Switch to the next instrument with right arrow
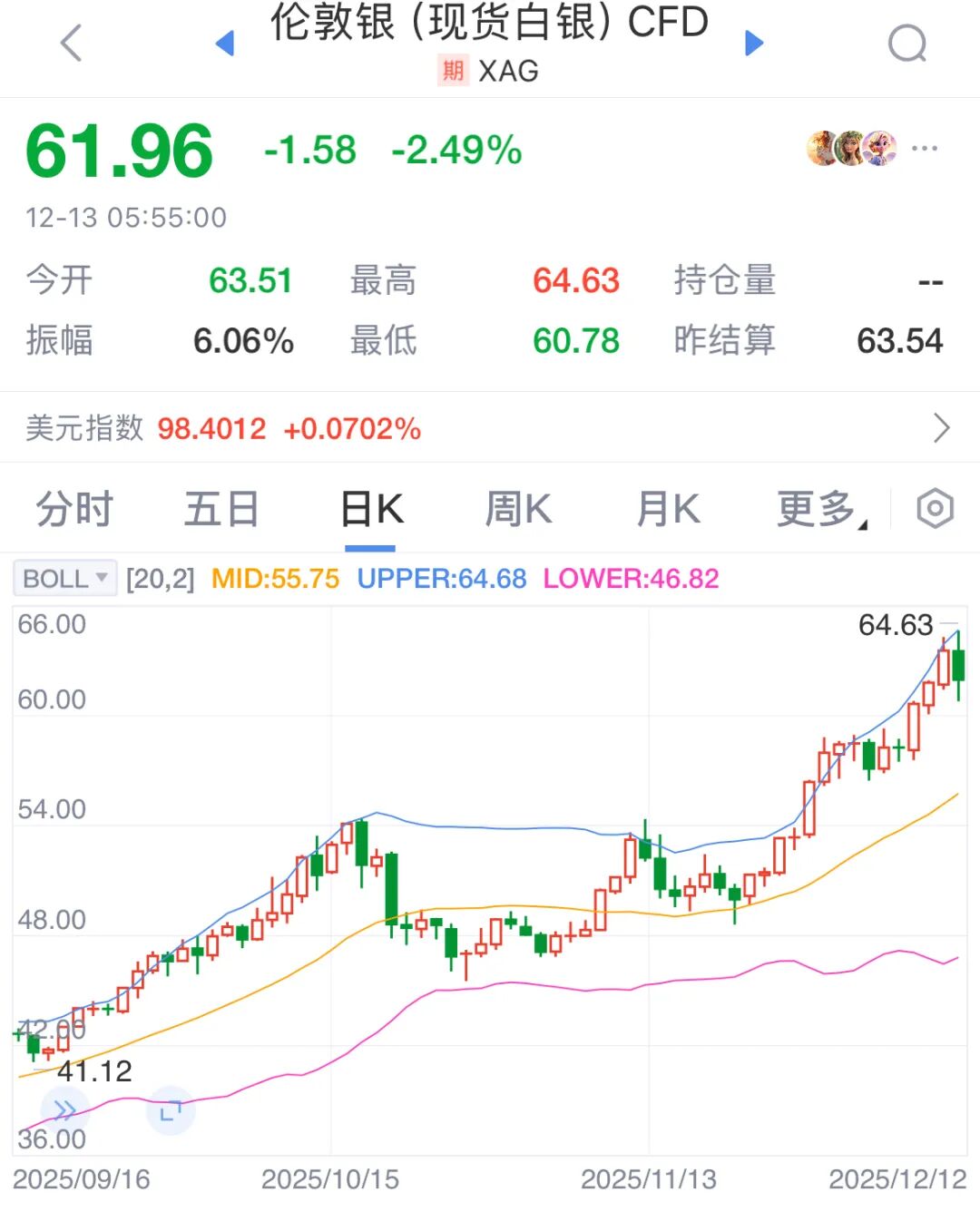The image size is (980, 1212). 753,43
